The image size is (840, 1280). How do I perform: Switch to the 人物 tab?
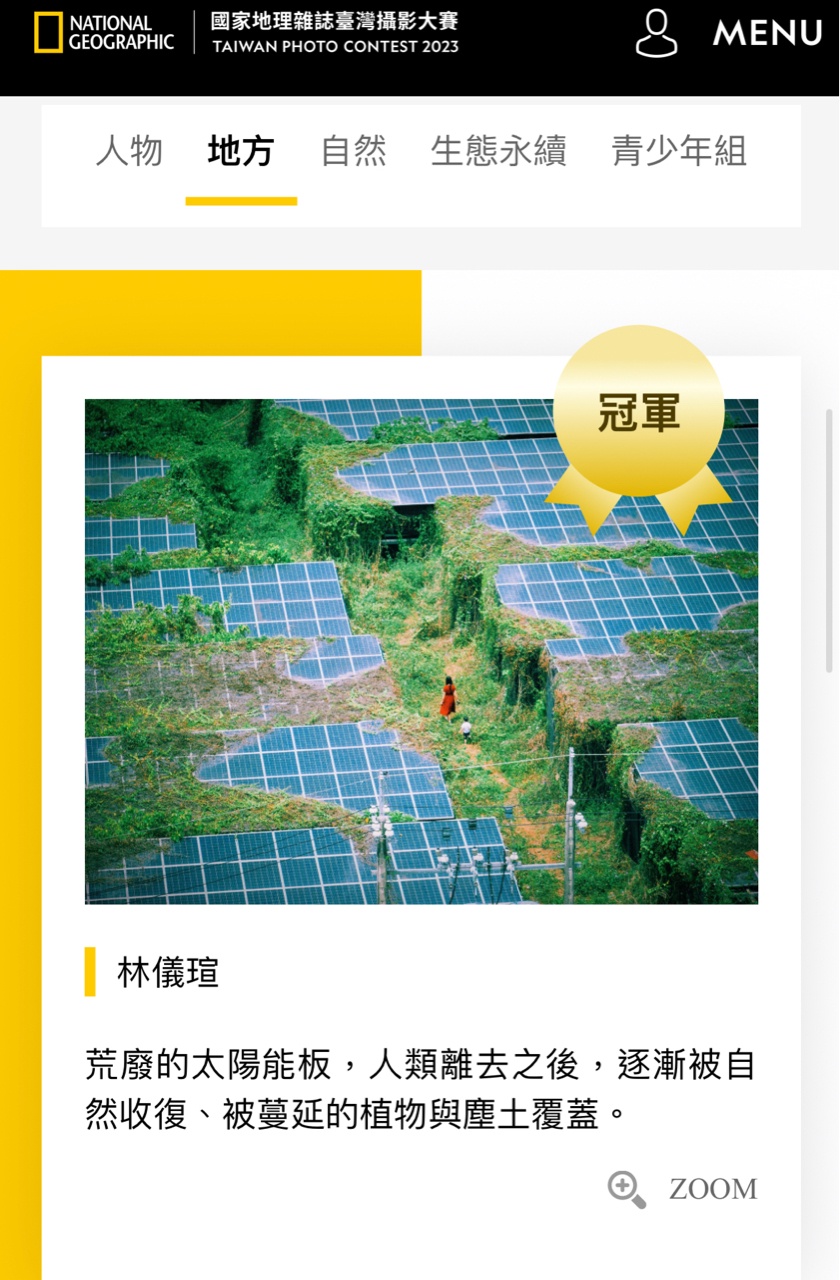[x=129, y=152]
